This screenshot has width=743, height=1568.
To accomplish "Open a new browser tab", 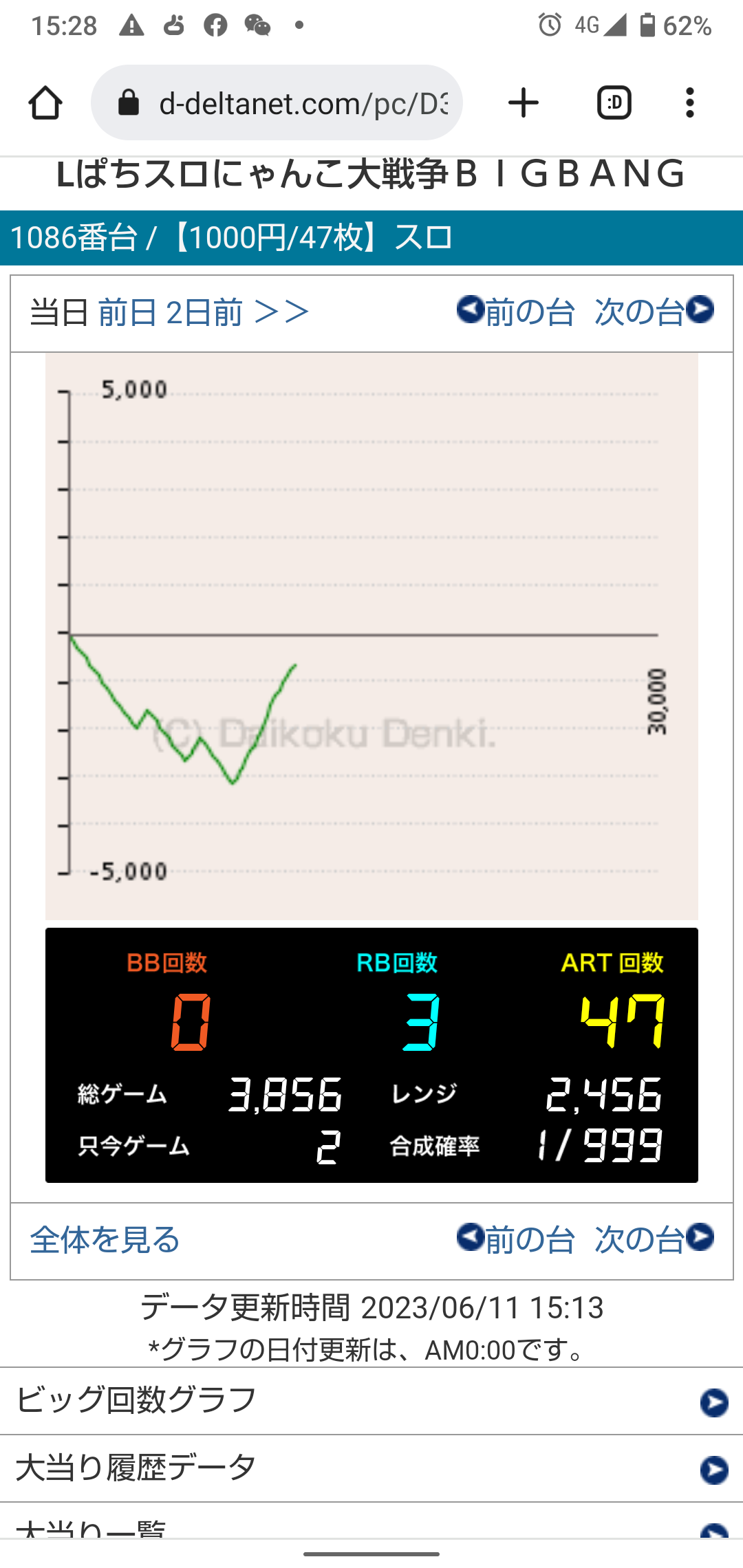I will tap(523, 103).
